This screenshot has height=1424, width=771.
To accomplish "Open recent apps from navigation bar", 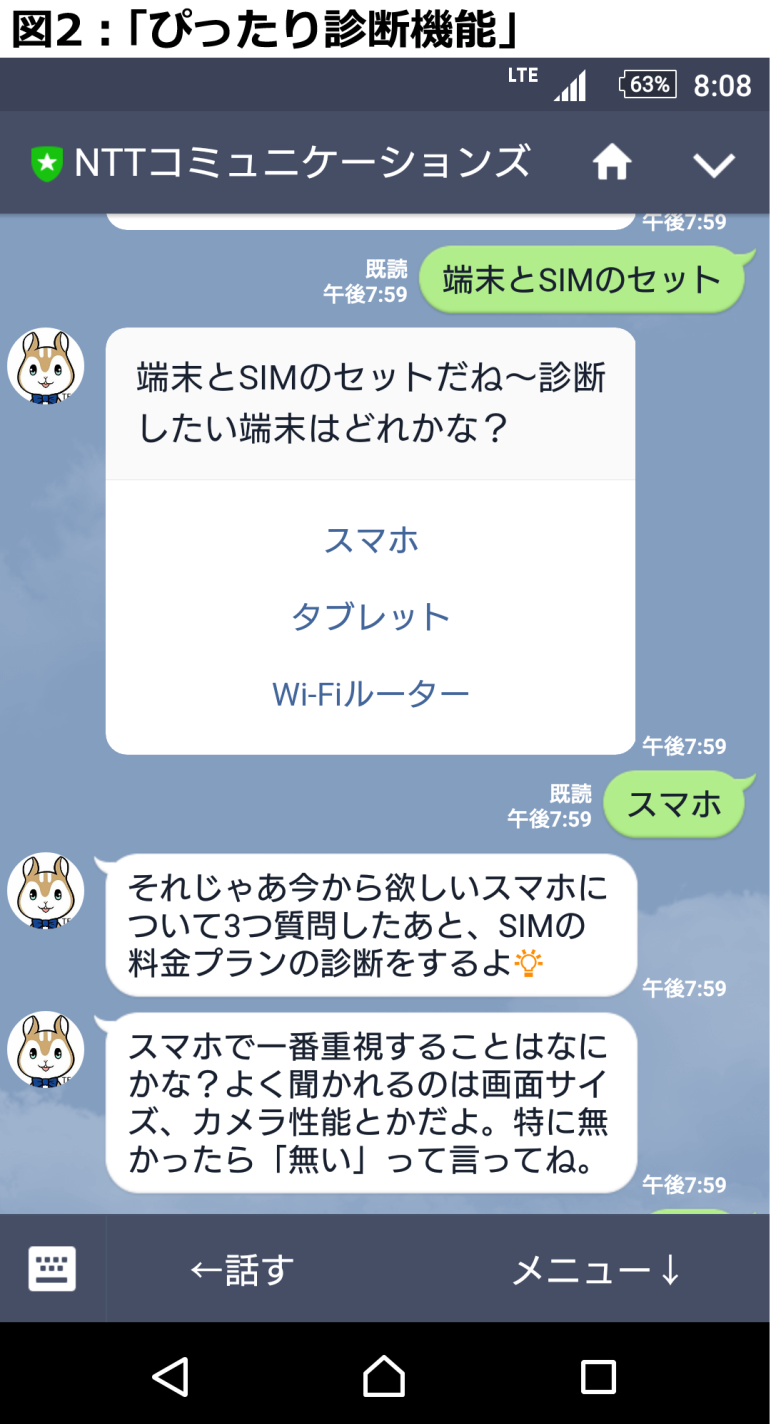I will pyautogui.click(x=598, y=1376).
